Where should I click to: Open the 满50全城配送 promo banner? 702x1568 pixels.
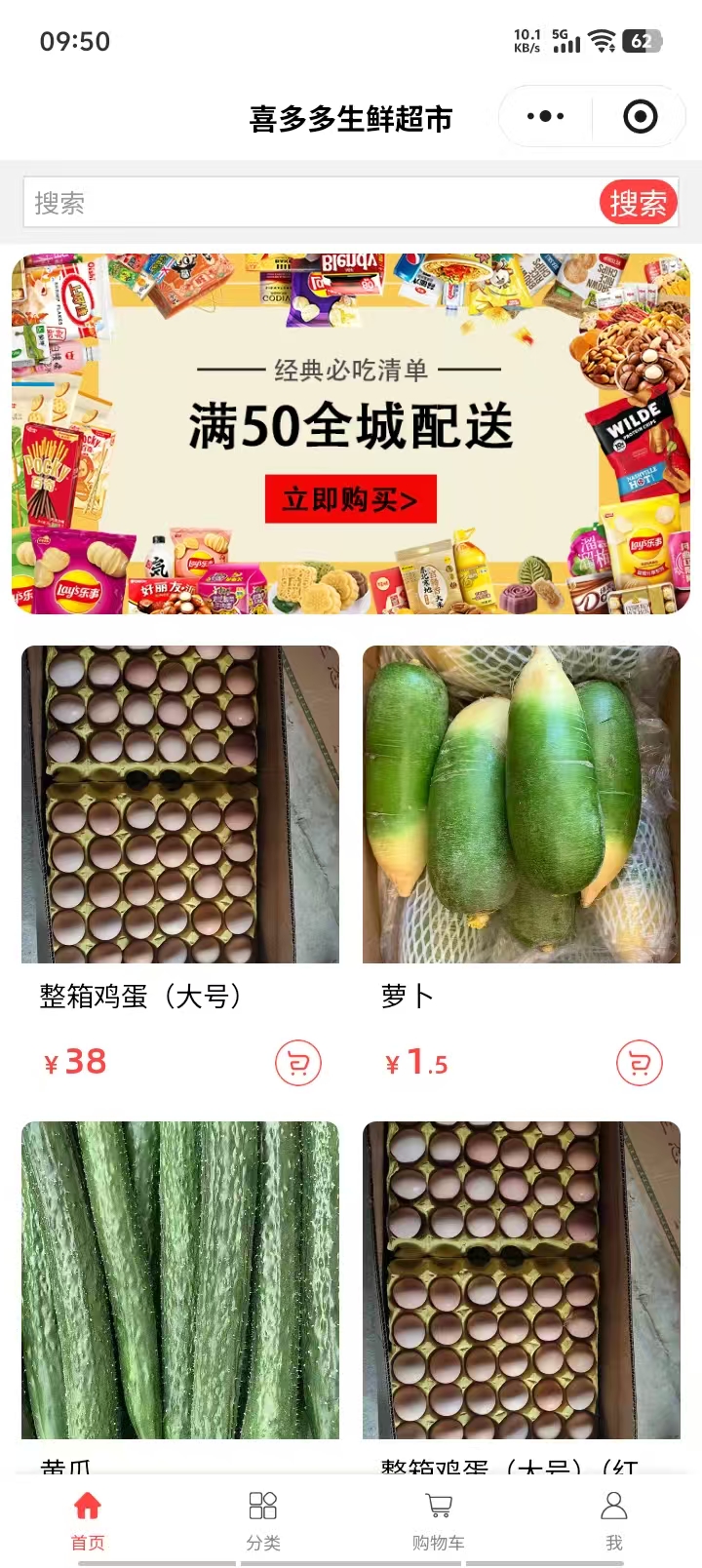[x=351, y=435]
